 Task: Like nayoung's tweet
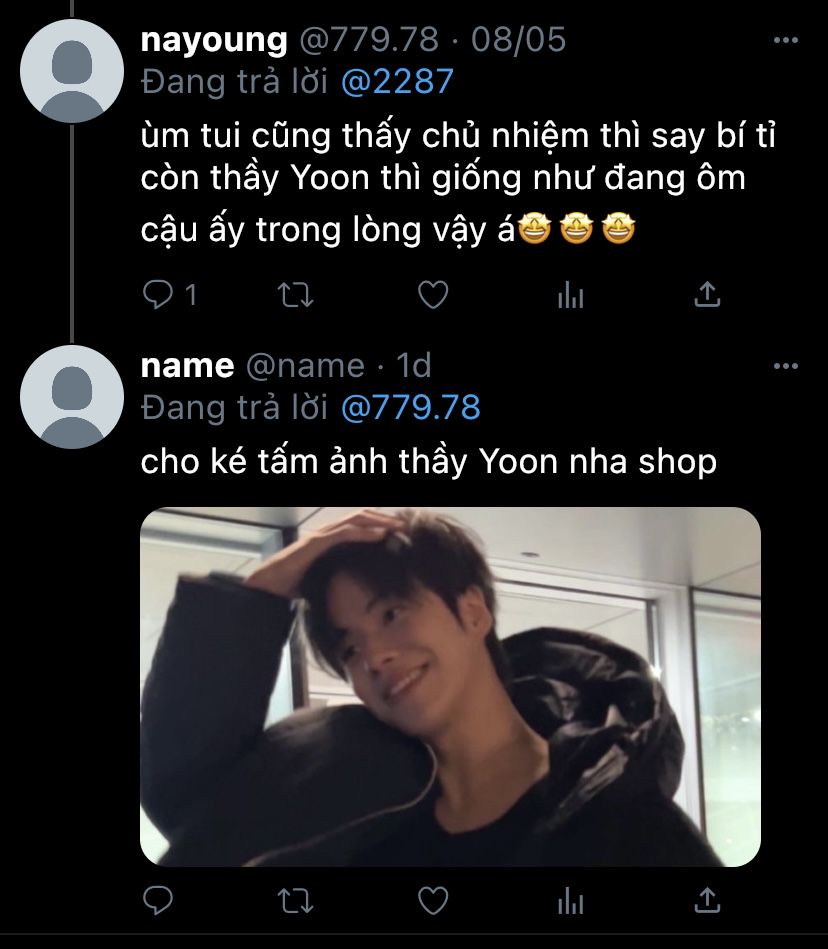[x=432, y=295]
